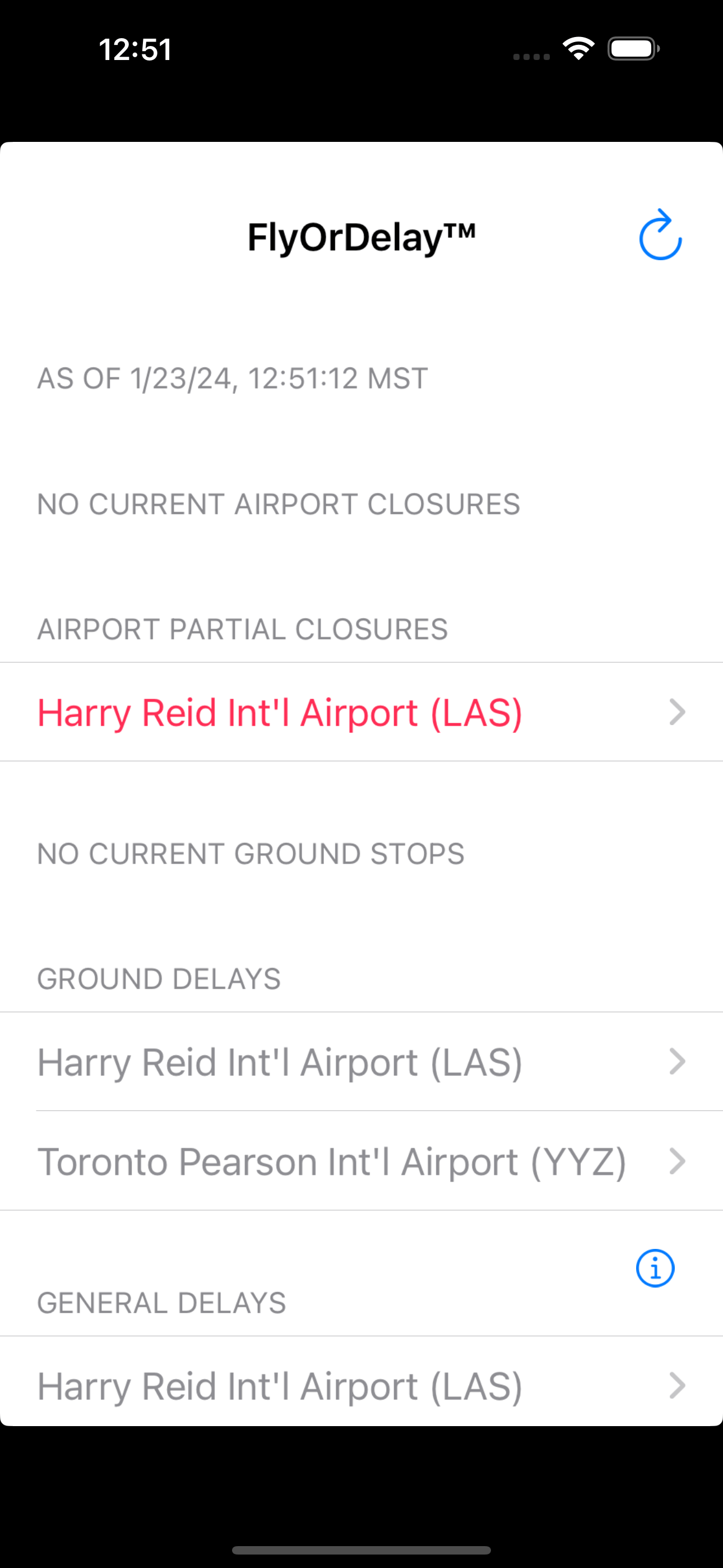
Task: Open LAS under Airport Partial Closures
Action: point(361,712)
